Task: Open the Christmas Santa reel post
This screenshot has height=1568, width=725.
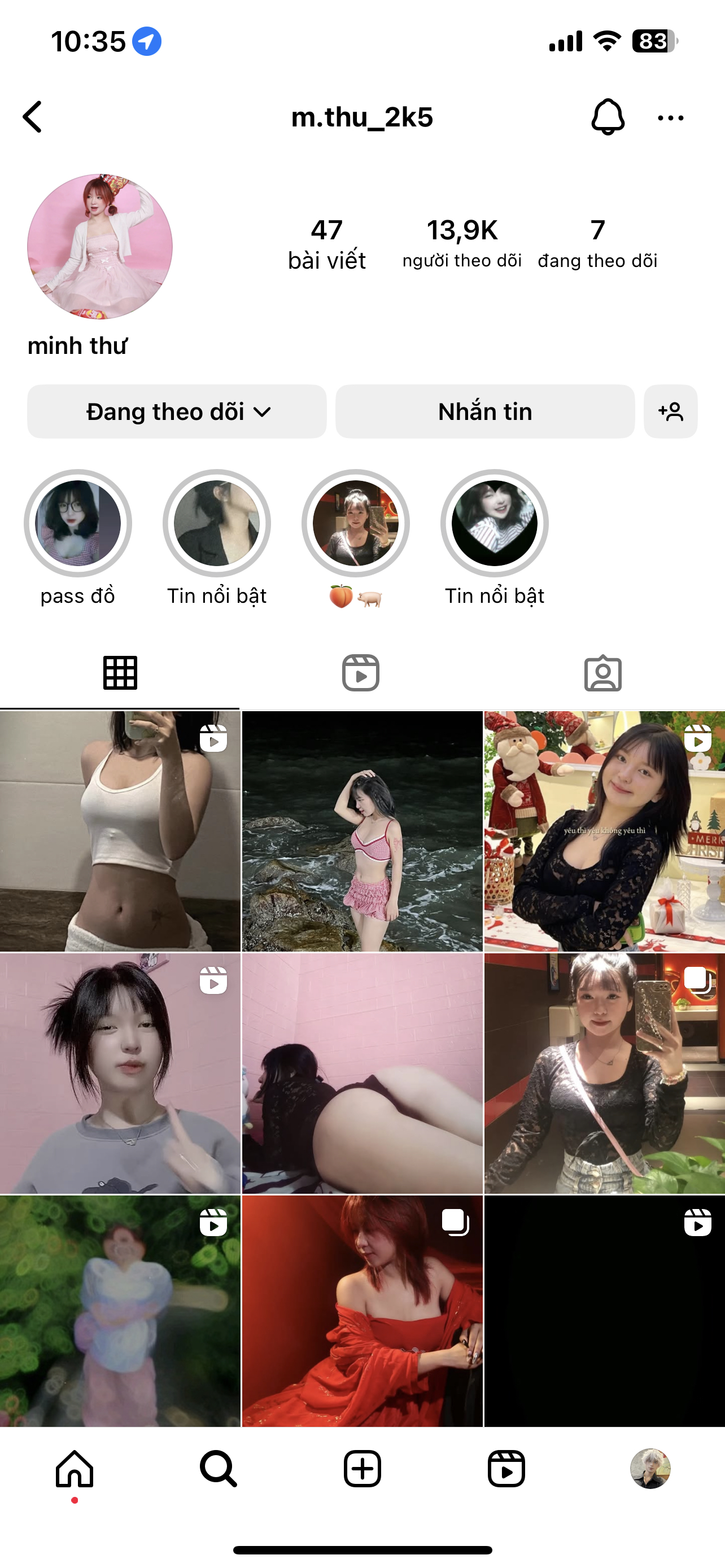Action: tap(604, 831)
